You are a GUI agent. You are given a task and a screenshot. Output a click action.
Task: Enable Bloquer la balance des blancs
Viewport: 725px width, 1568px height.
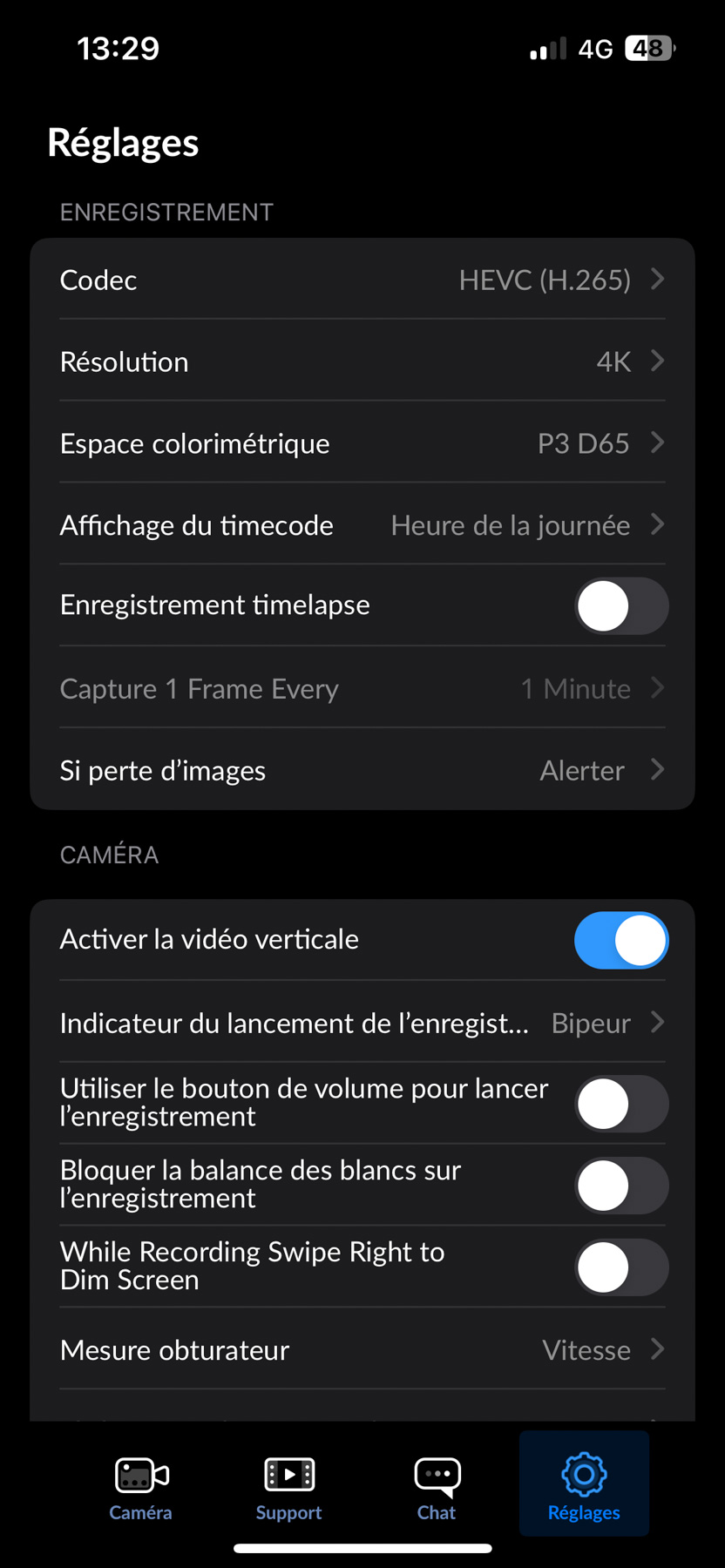pyautogui.click(x=620, y=1186)
